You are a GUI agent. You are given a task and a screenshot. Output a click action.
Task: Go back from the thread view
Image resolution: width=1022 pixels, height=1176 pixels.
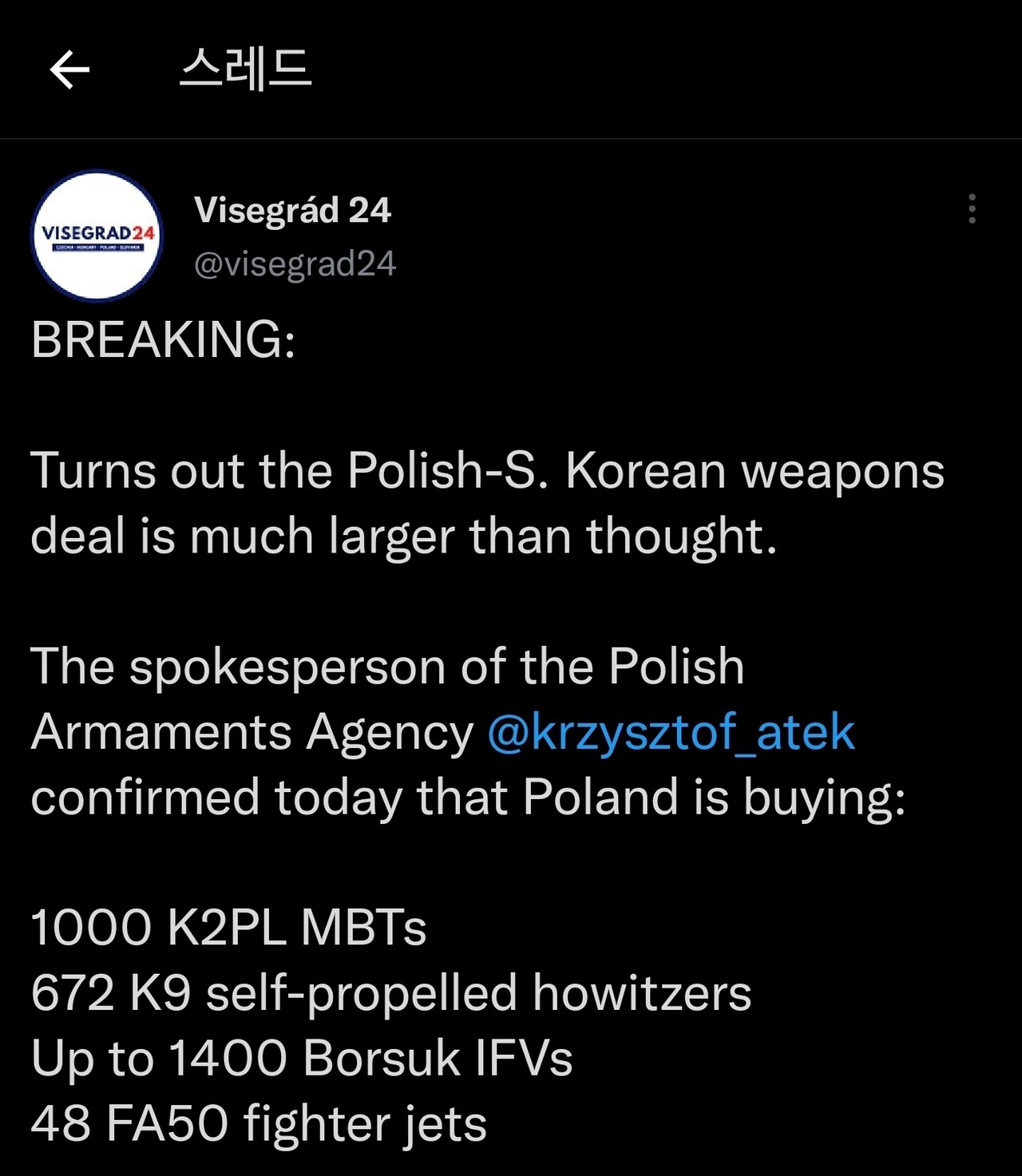pyautogui.click(x=69, y=69)
